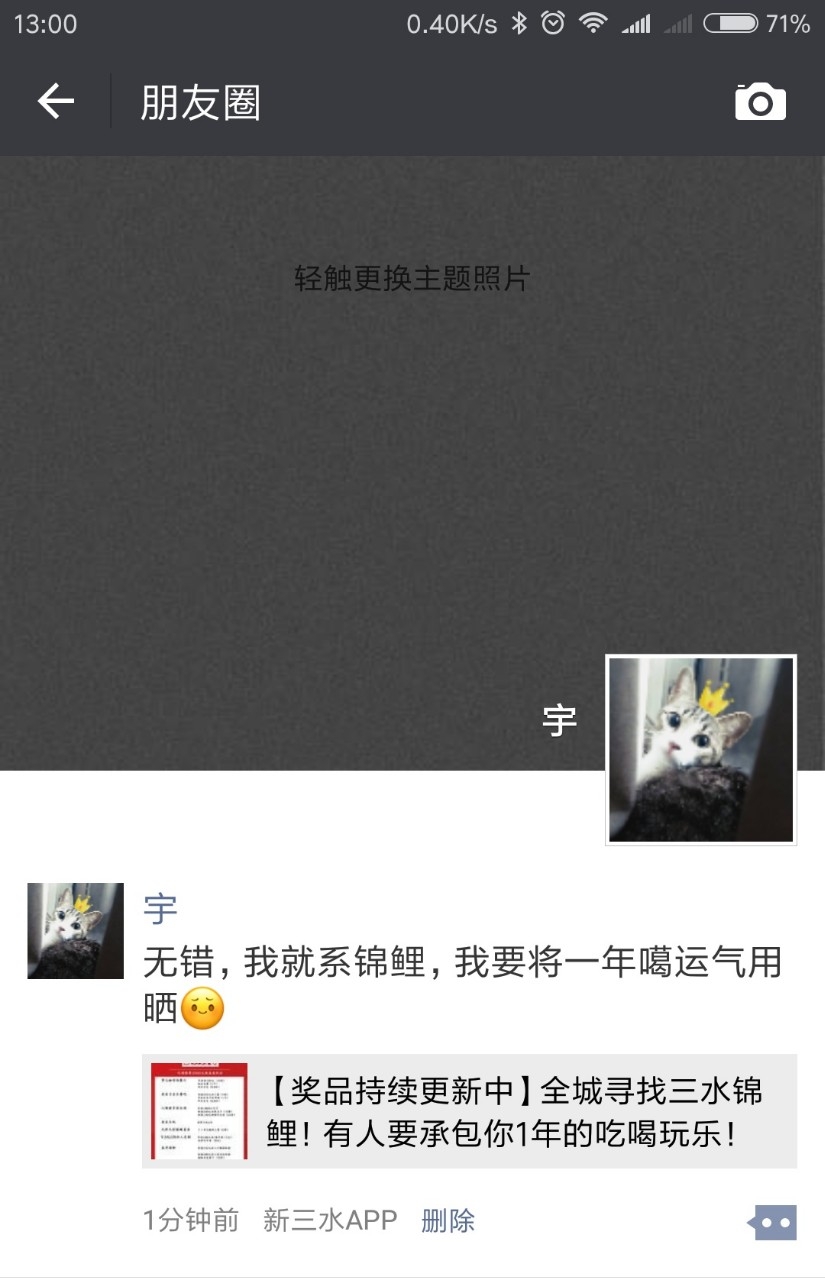Open the large profile avatar of 宇
This screenshot has height=1280, width=825.
coord(701,750)
